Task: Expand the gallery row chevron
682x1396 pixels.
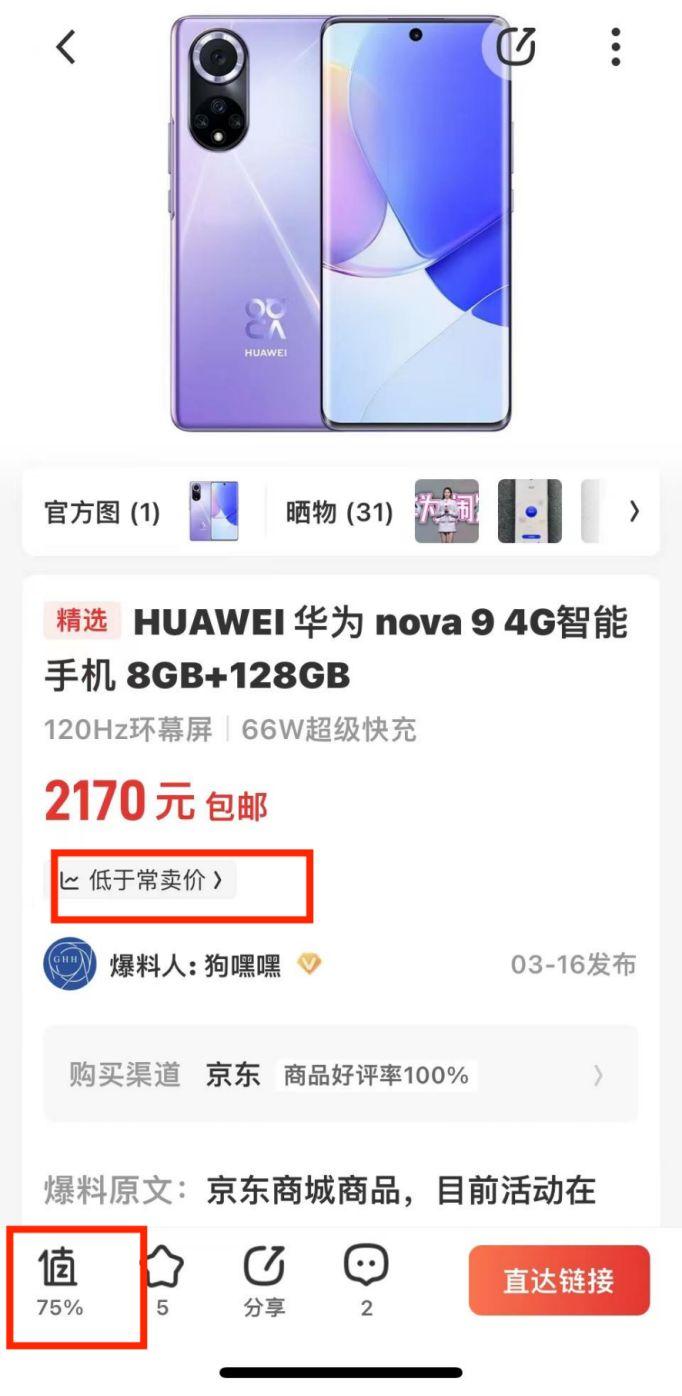Action: click(633, 511)
